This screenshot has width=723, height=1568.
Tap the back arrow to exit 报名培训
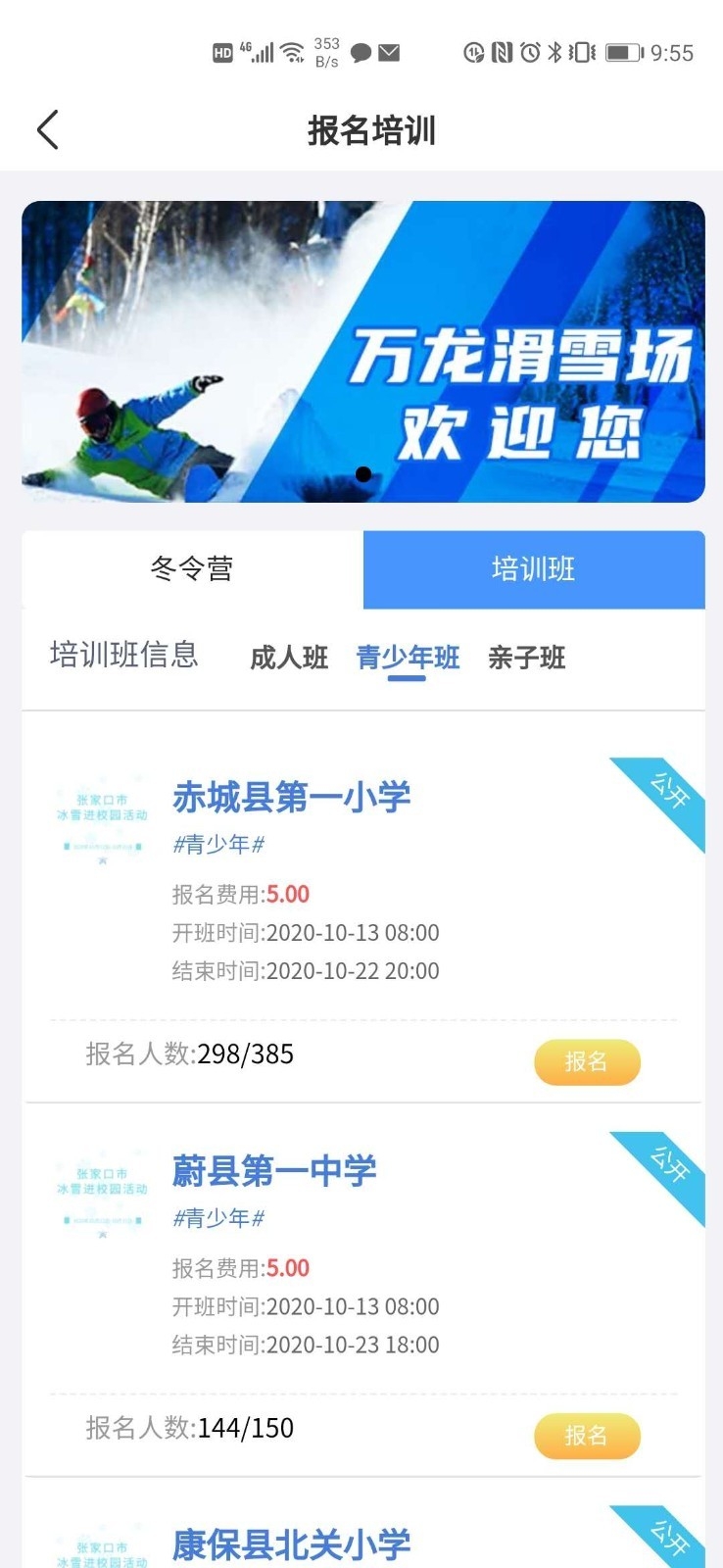(x=48, y=128)
